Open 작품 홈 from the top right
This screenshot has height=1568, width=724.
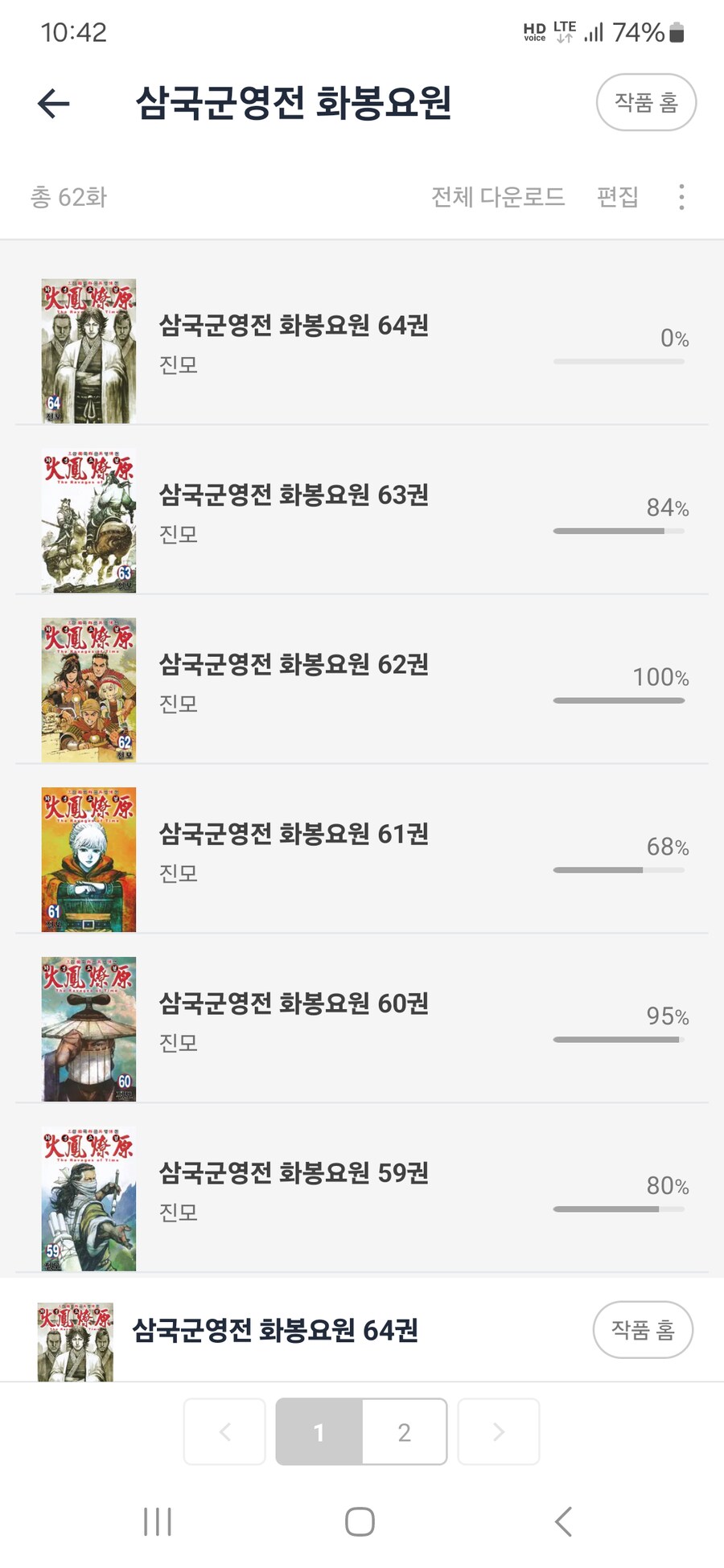point(645,103)
